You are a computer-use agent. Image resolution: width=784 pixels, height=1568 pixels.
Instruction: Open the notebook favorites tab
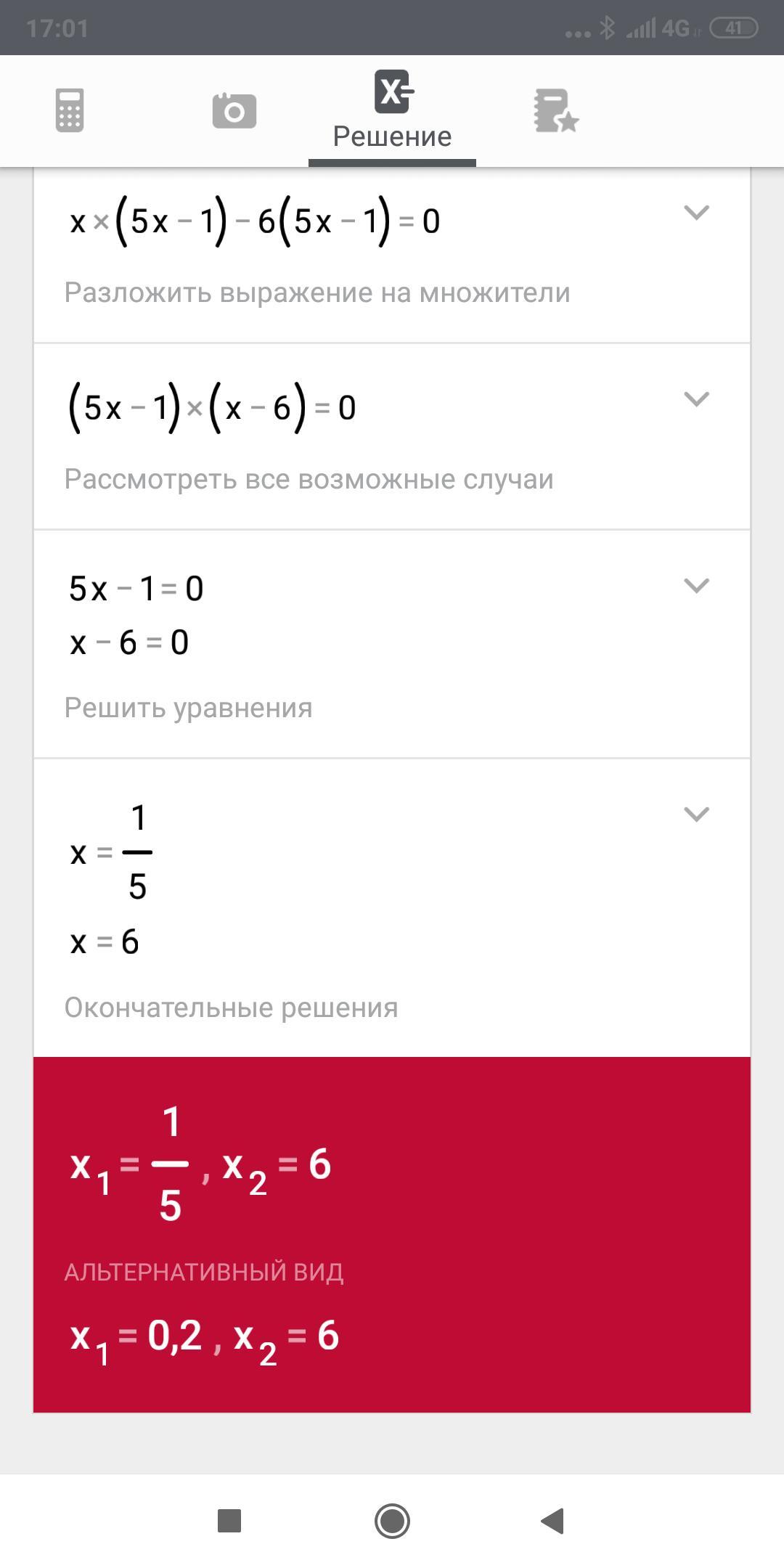pyautogui.click(x=555, y=110)
